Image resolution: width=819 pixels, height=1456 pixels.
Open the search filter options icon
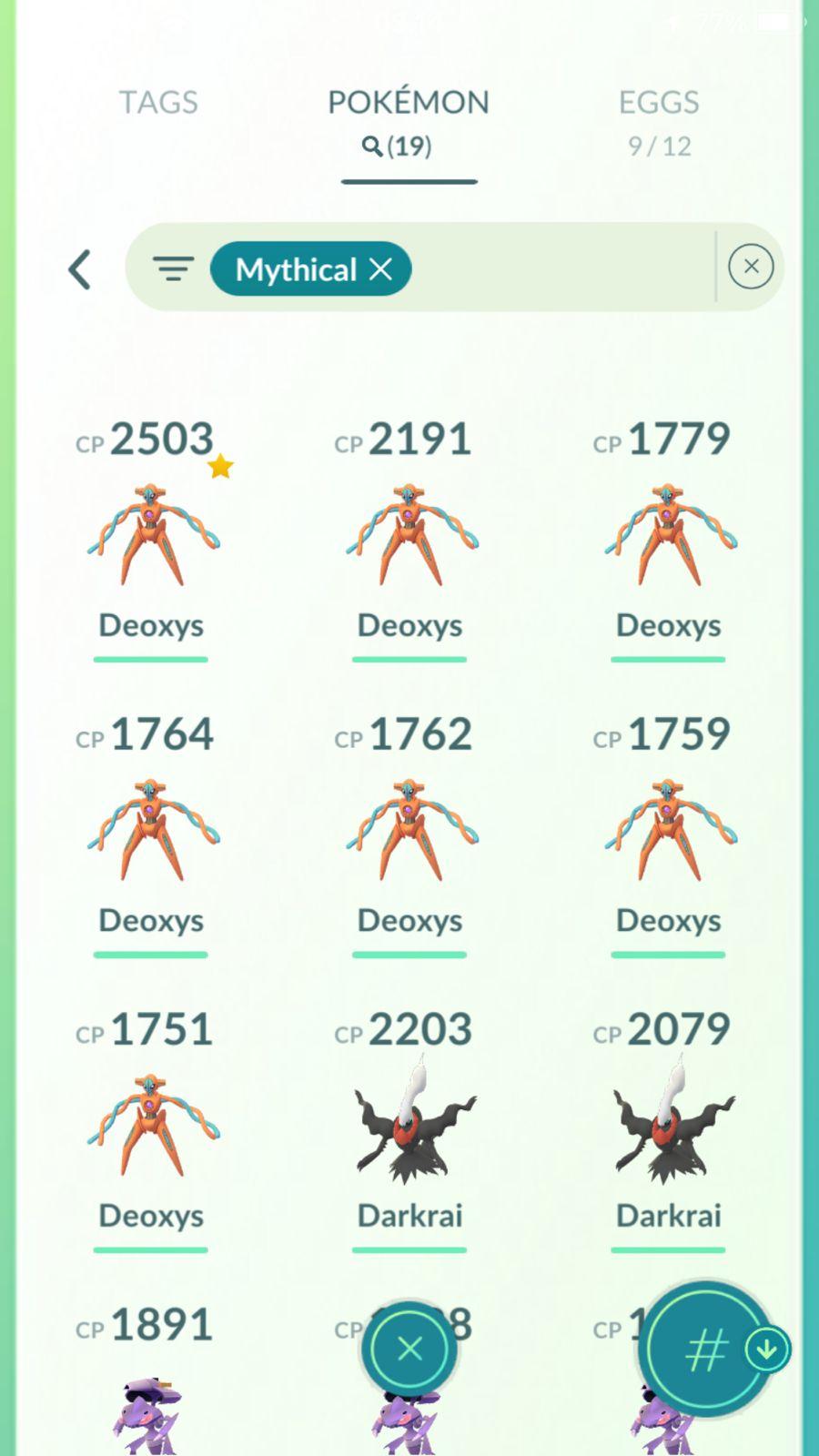point(173,268)
